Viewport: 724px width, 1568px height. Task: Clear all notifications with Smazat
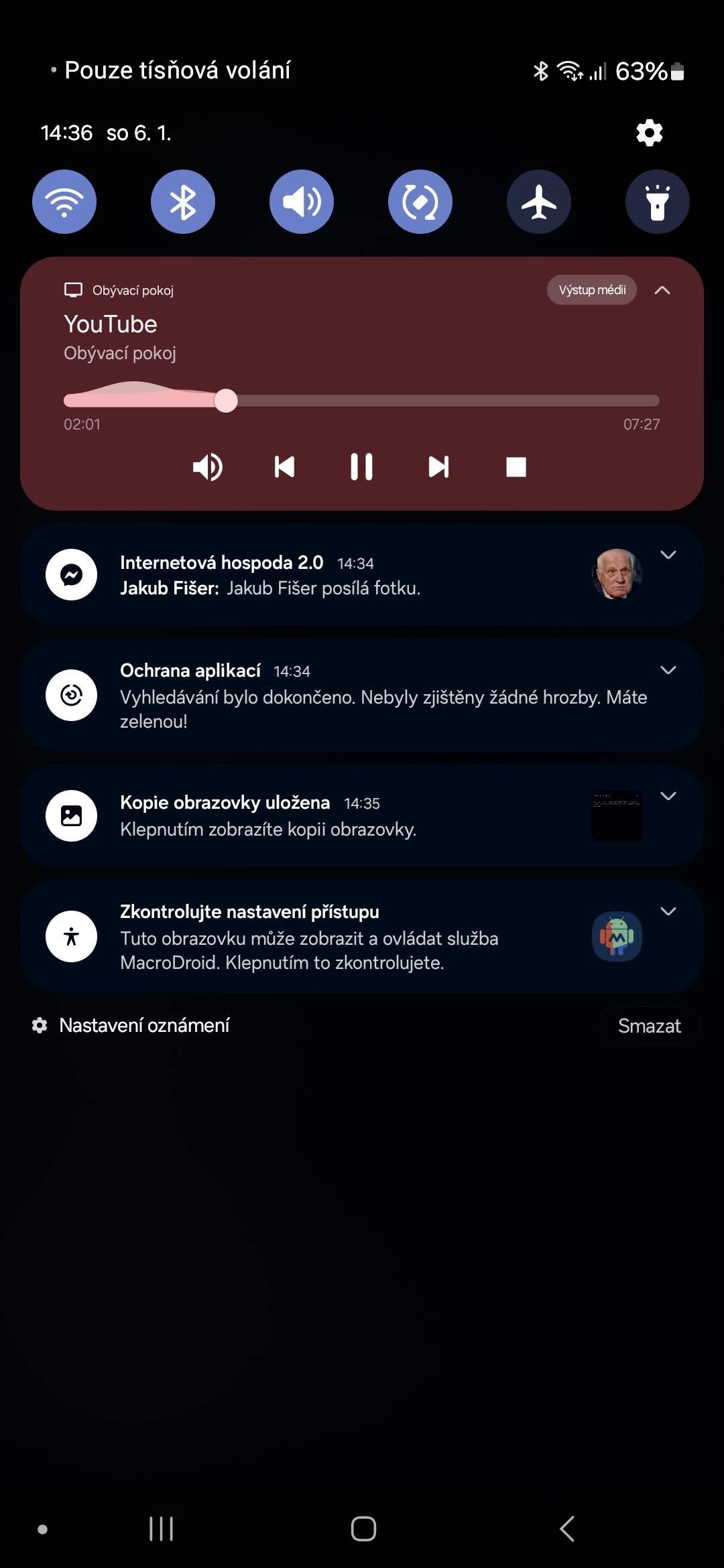(649, 1026)
